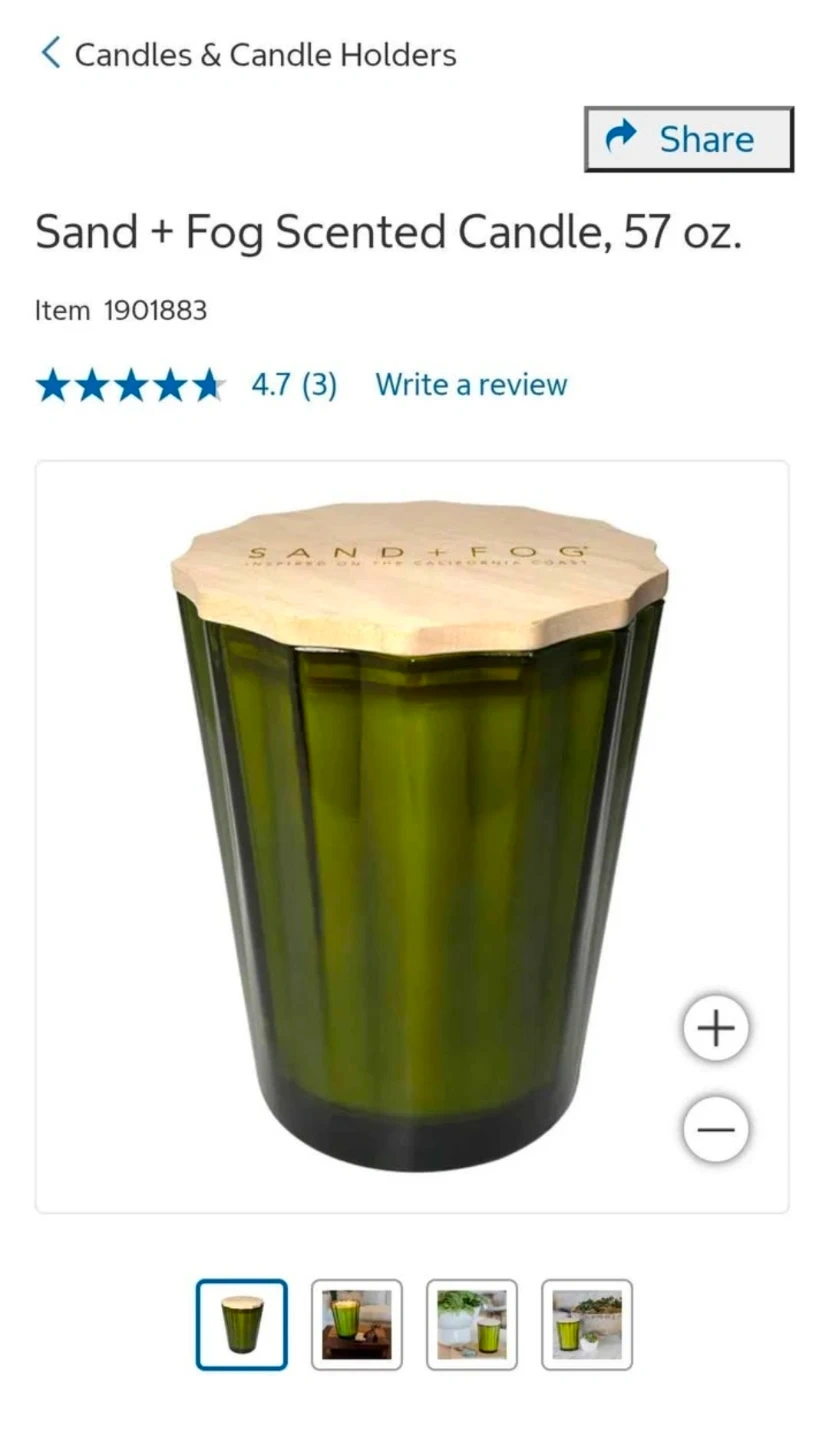829x1440 pixels.
Task: Open the 4.7 star rating reviews
Action: click(x=186, y=385)
